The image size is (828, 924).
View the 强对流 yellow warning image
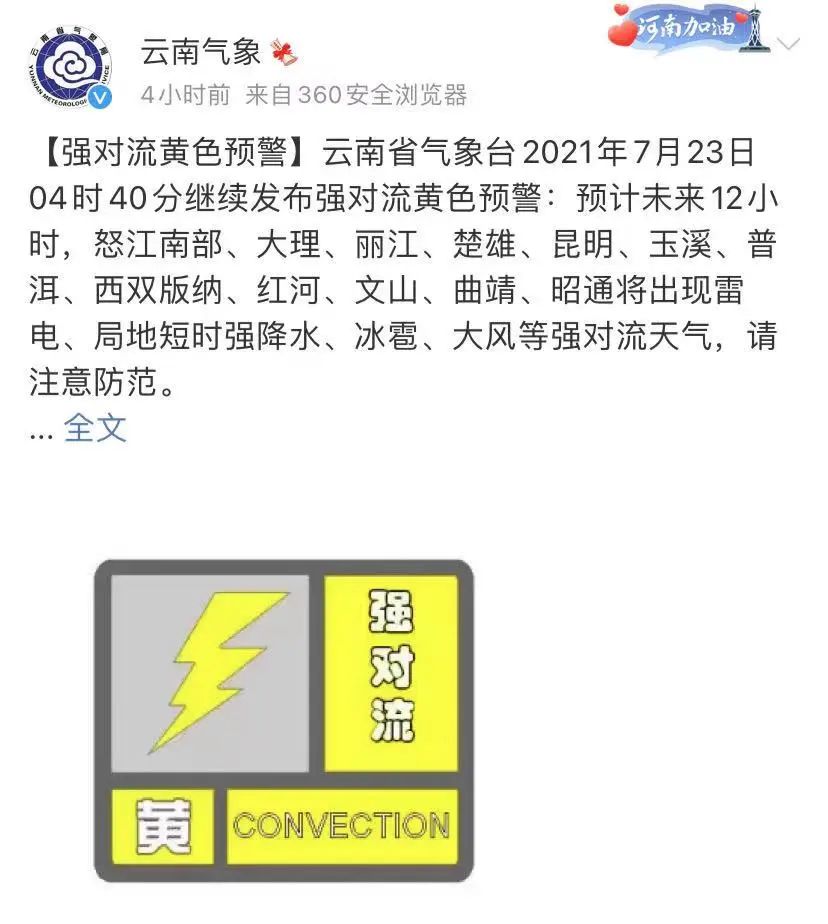pos(283,721)
